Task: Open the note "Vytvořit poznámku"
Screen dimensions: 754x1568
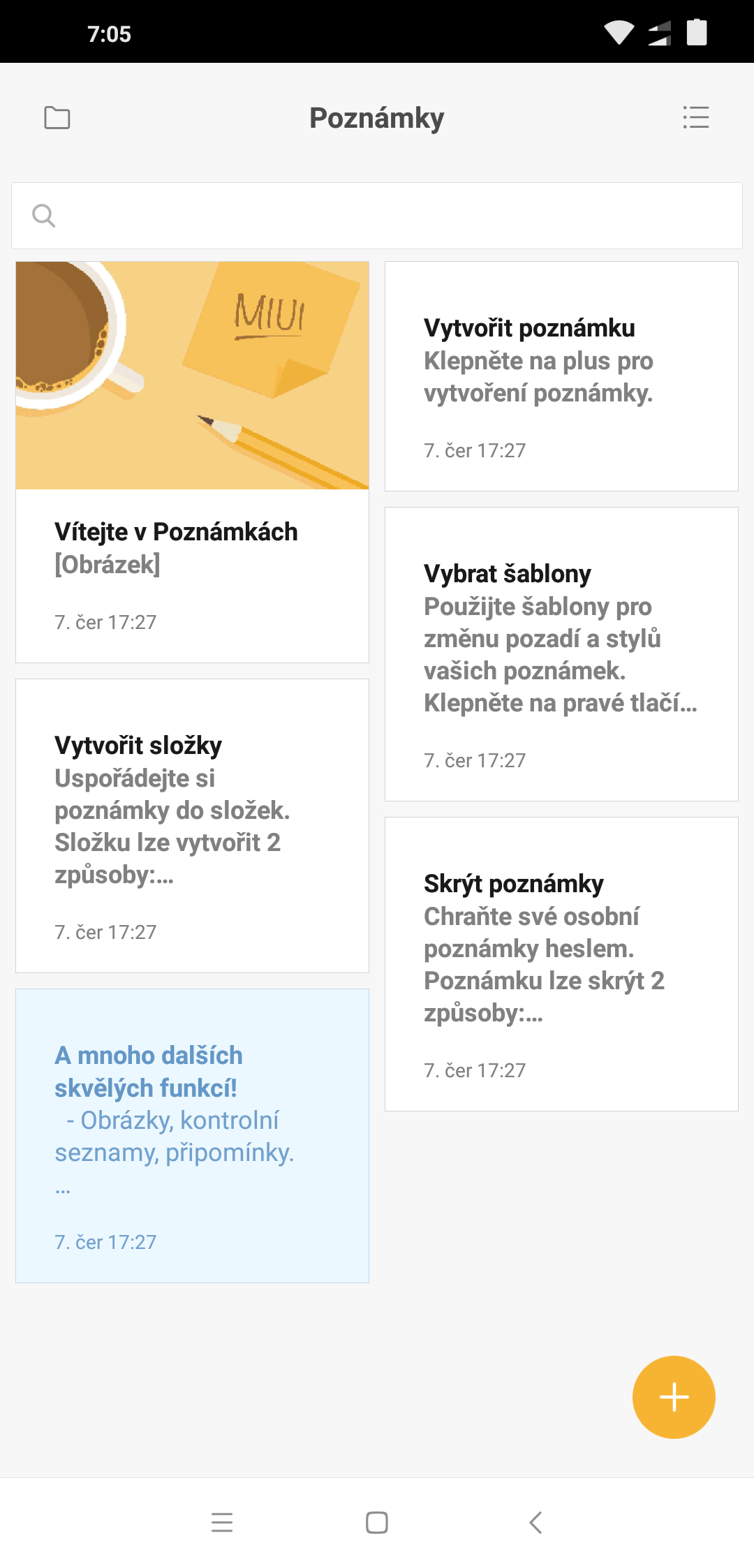Action: click(561, 376)
